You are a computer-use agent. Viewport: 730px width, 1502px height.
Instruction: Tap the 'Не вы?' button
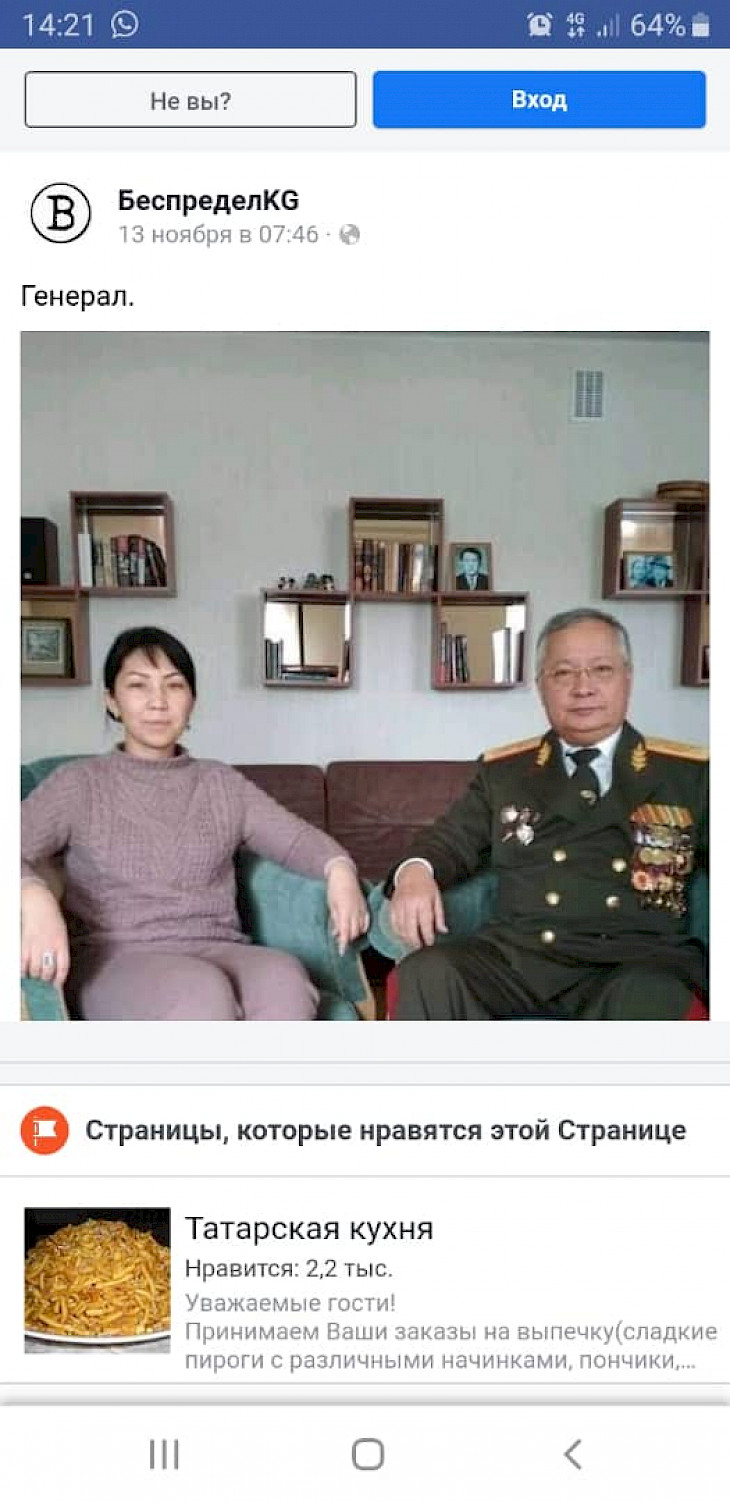[x=190, y=100]
